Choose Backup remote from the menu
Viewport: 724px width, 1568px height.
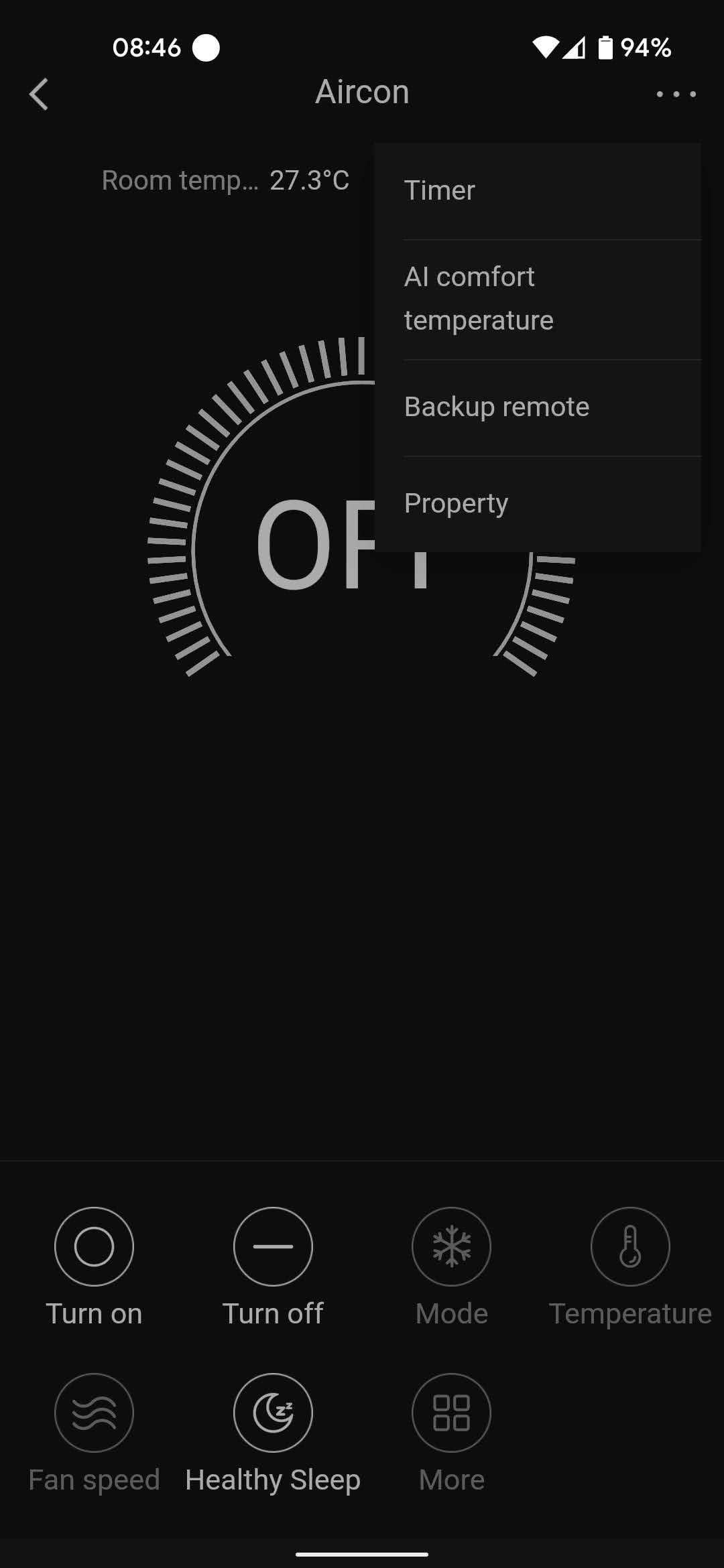pos(538,407)
